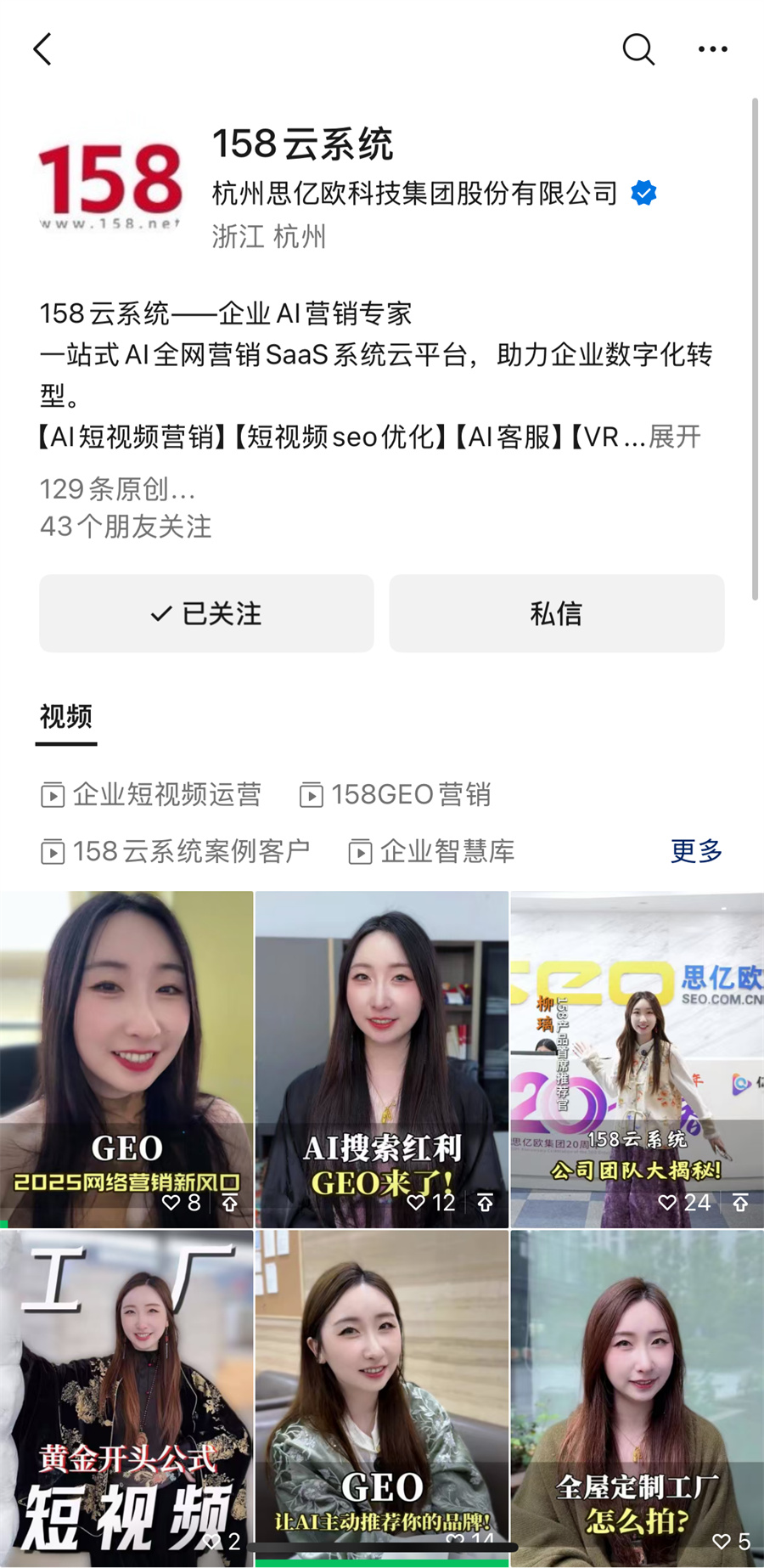Tap the back arrow at top left
This screenshot has width=764, height=1568.
coord(42,48)
